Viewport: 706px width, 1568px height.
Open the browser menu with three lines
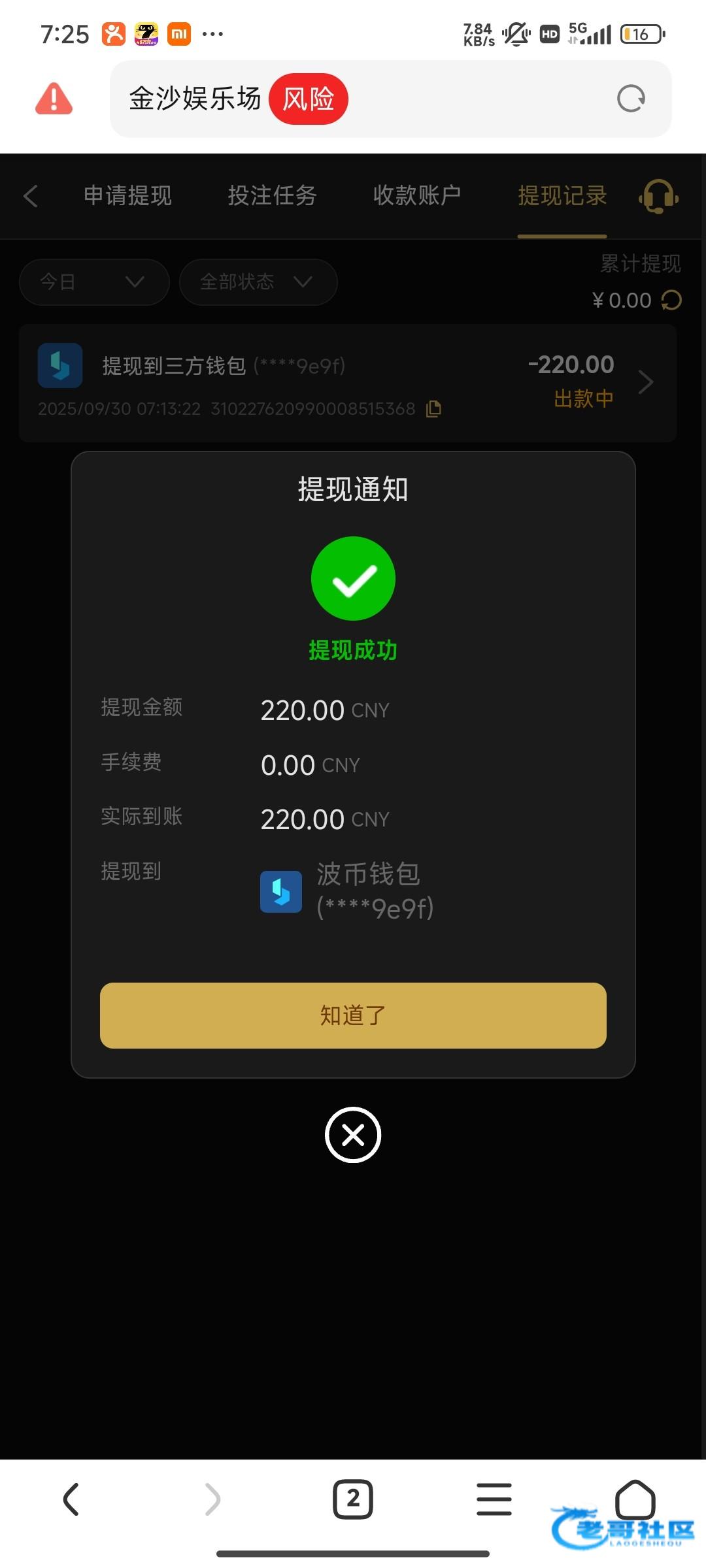point(494,1499)
